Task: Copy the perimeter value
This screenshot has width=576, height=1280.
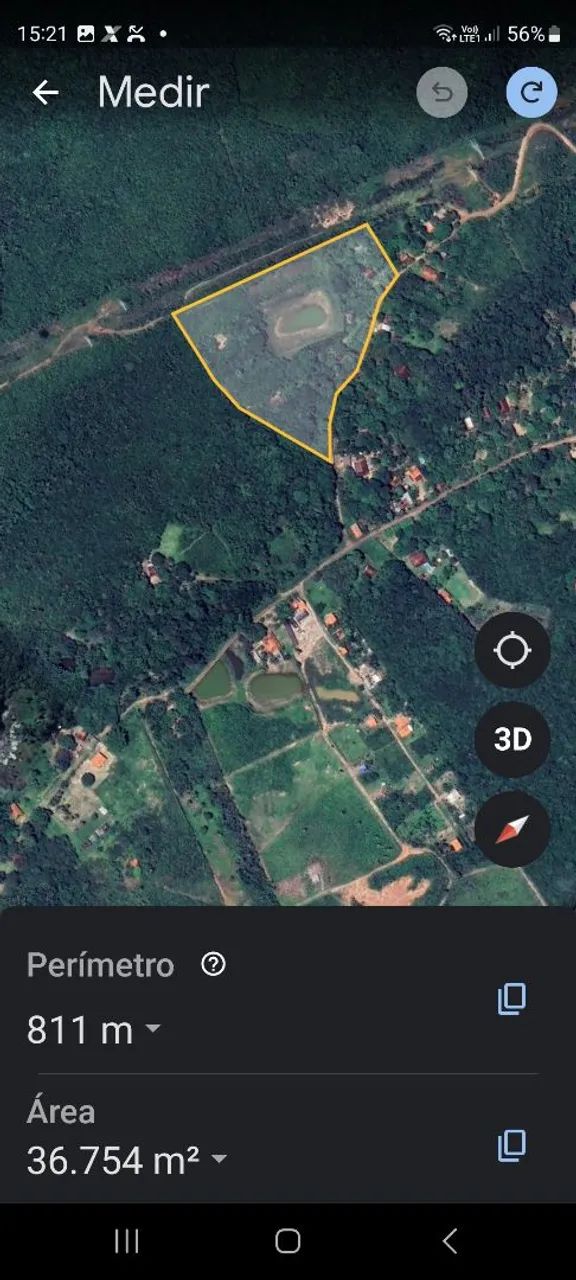Action: (512, 998)
